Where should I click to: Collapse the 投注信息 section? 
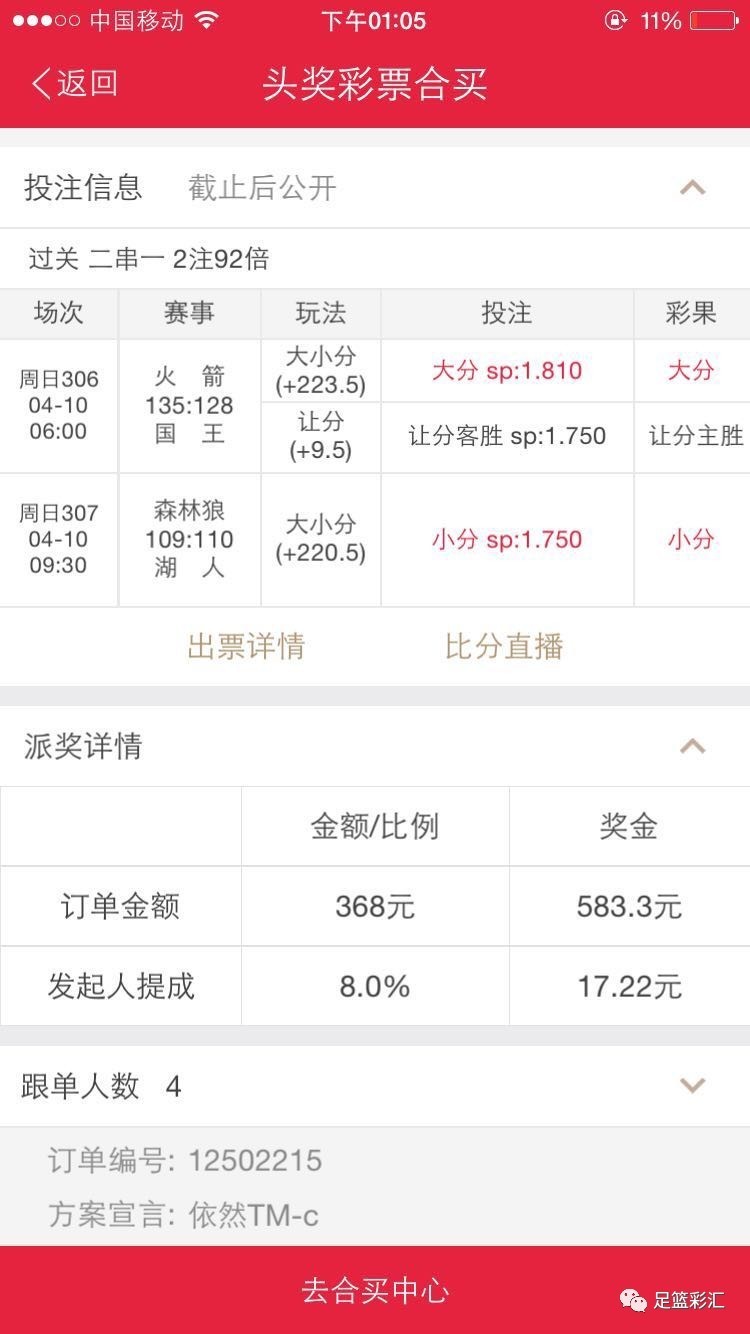[693, 188]
